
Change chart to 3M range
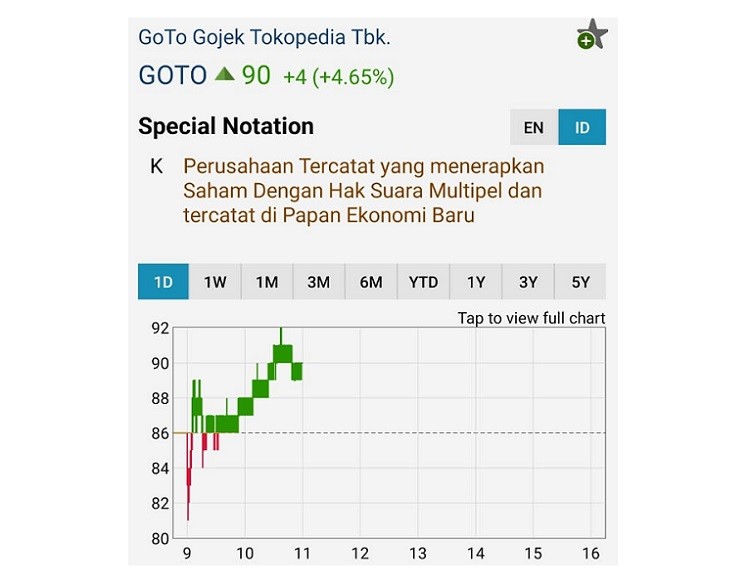pos(319,282)
